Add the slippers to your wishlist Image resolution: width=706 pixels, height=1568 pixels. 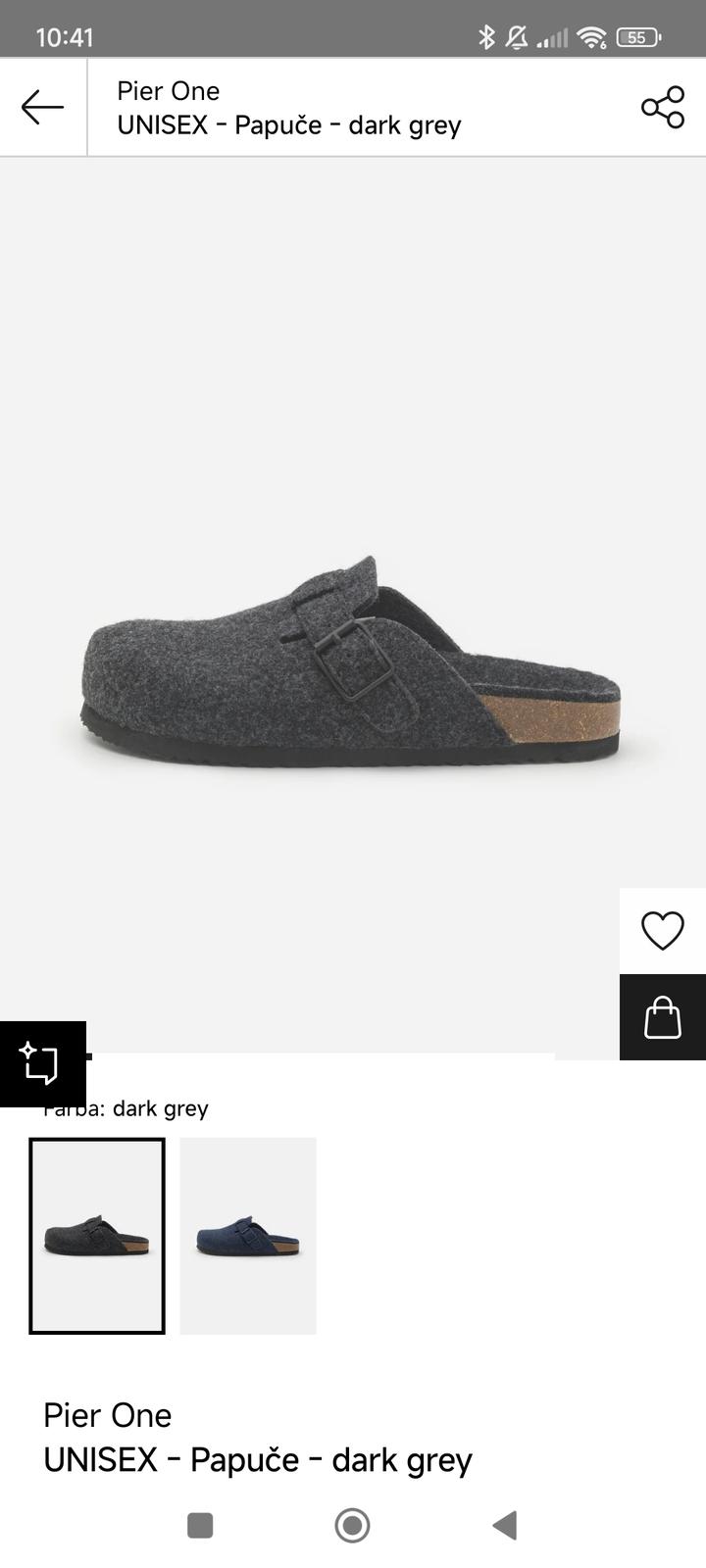pyautogui.click(x=662, y=930)
